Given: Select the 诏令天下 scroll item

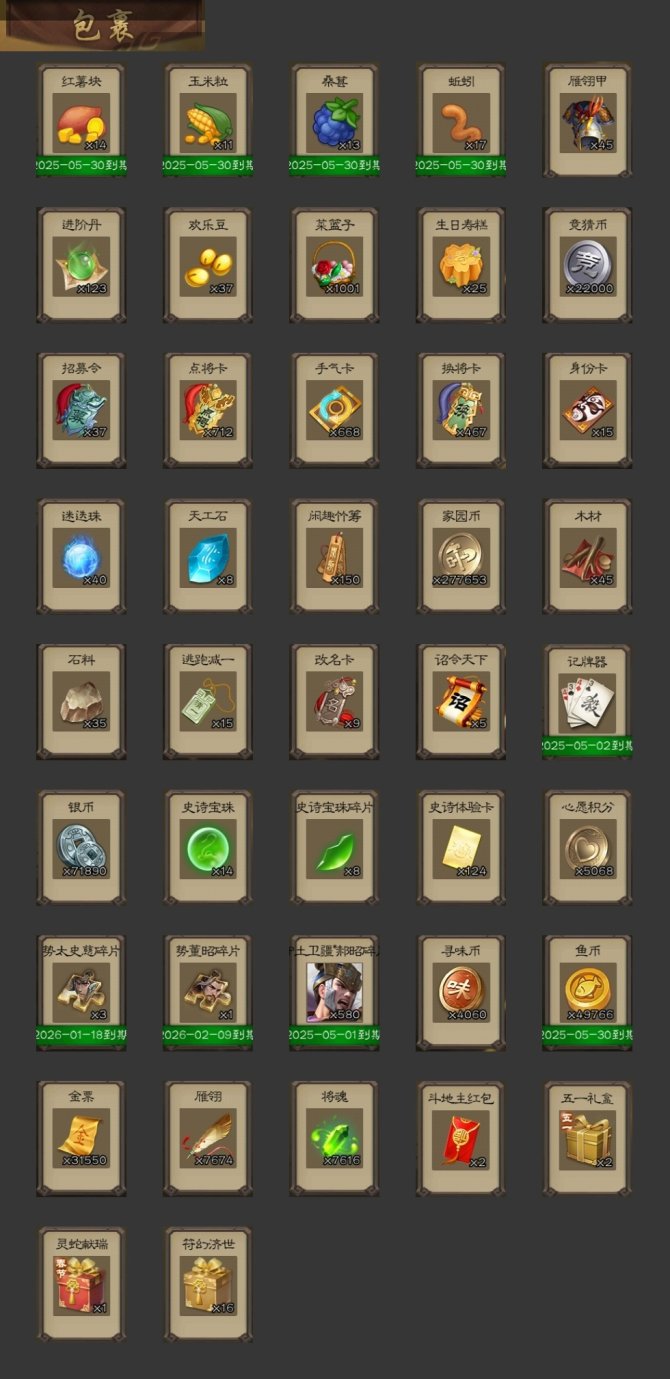Looking at the screenshot, I should 461,702.
